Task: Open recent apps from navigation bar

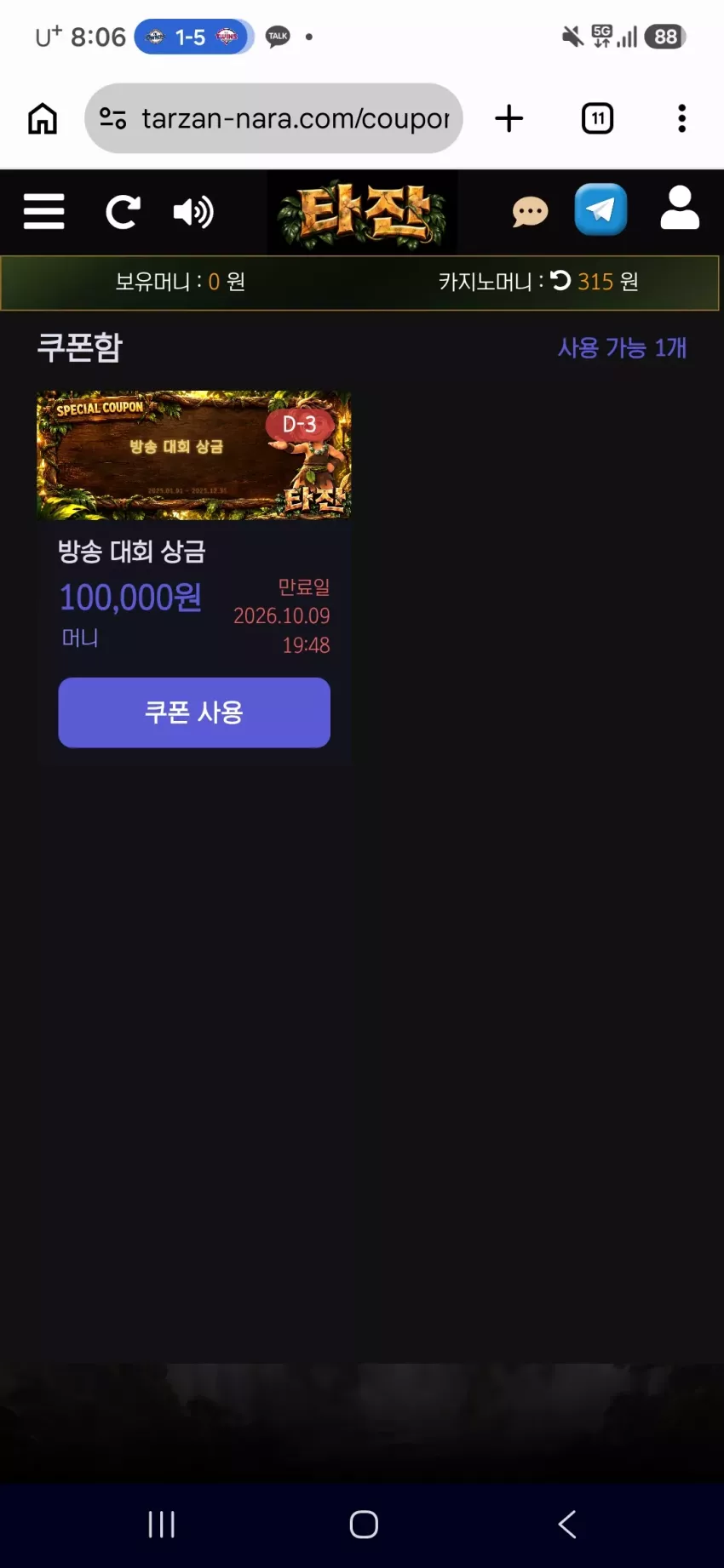Action: tap(161, 1524)
